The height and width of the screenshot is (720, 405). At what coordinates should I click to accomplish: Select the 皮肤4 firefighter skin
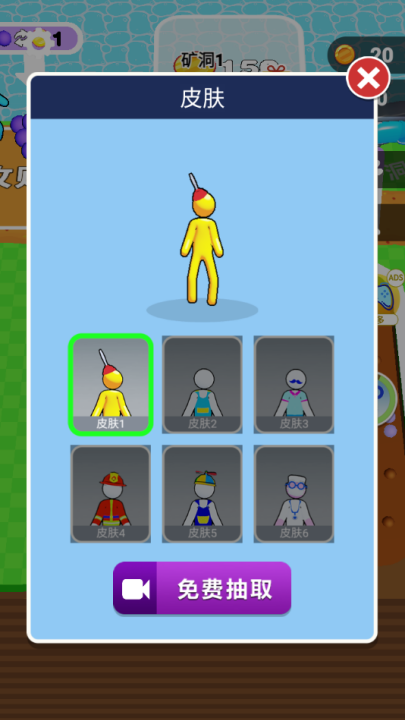pos(111,494)
